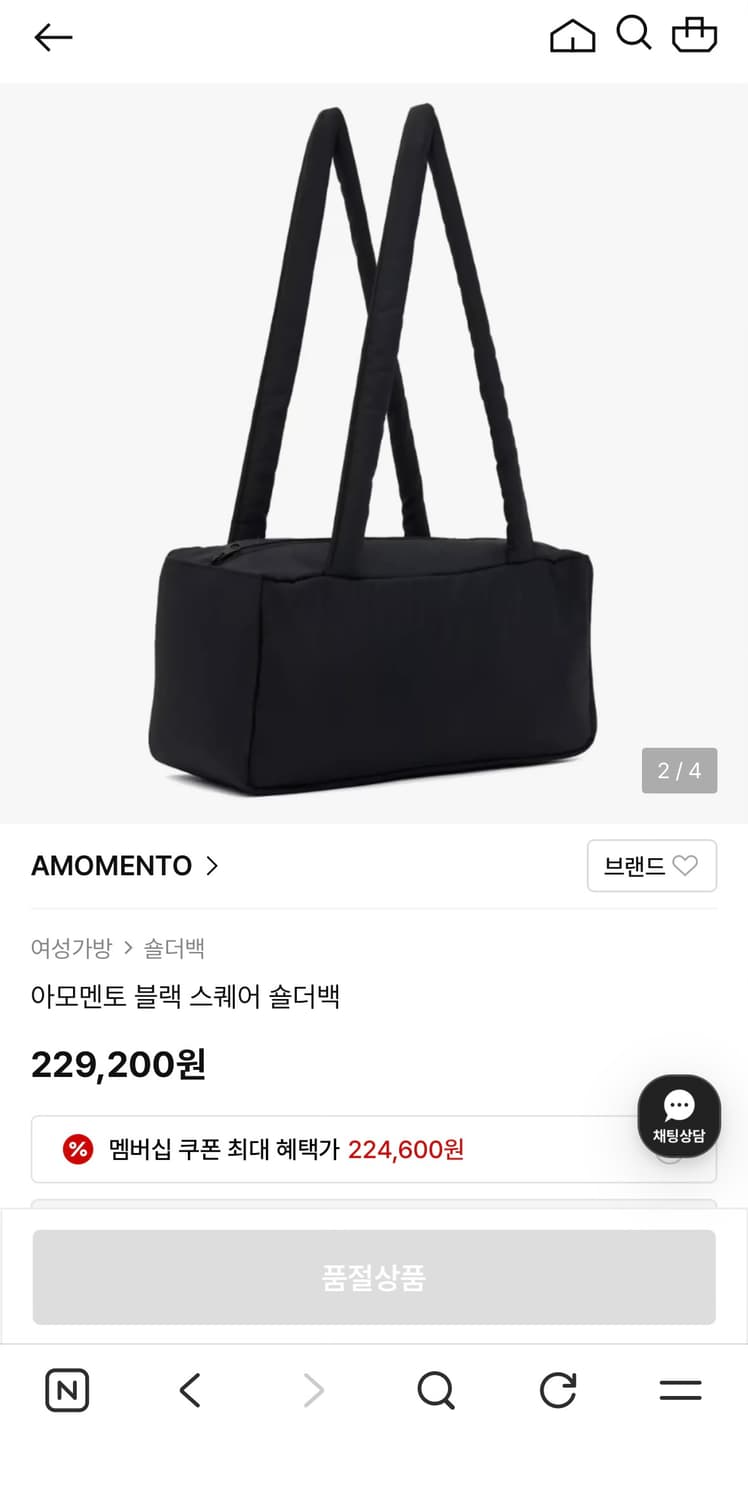
Task: Navigate forward with the right chevron
Action: pyautogui.click(x=312, y=1390)
